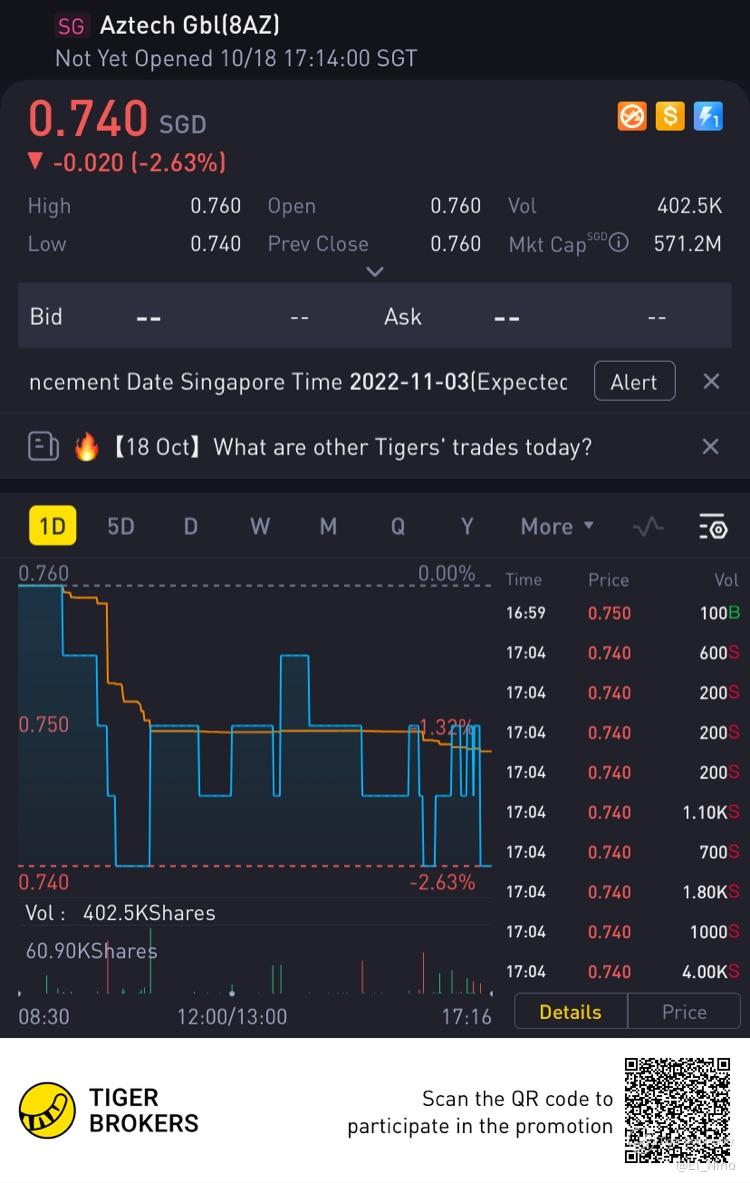This screenshot has width=750, height=1183.
Task: Switch chart to daily D view
Action: coord(191,526)
